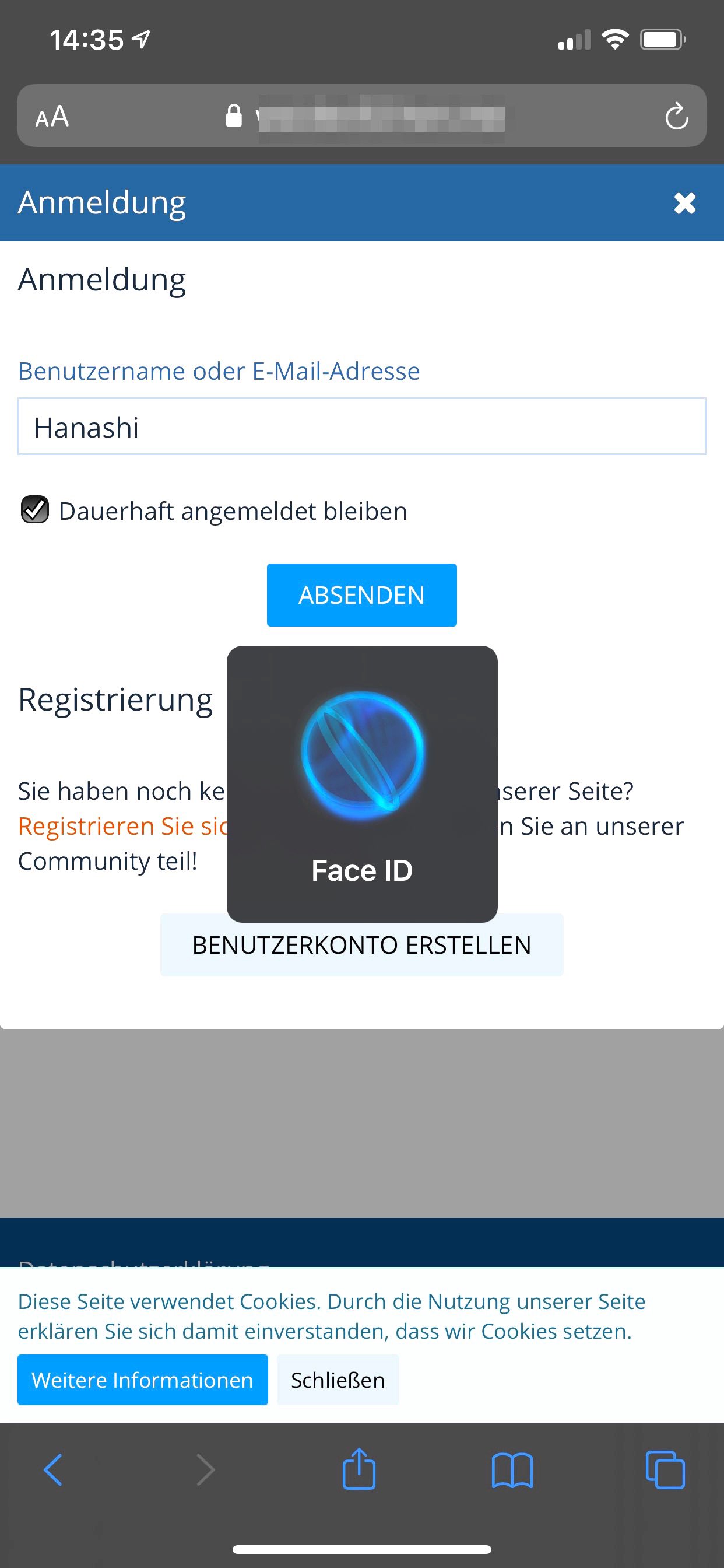Close the Anmeldung dialog
The height and width of the screenshot is (1568, 724).
pos(684,204)
